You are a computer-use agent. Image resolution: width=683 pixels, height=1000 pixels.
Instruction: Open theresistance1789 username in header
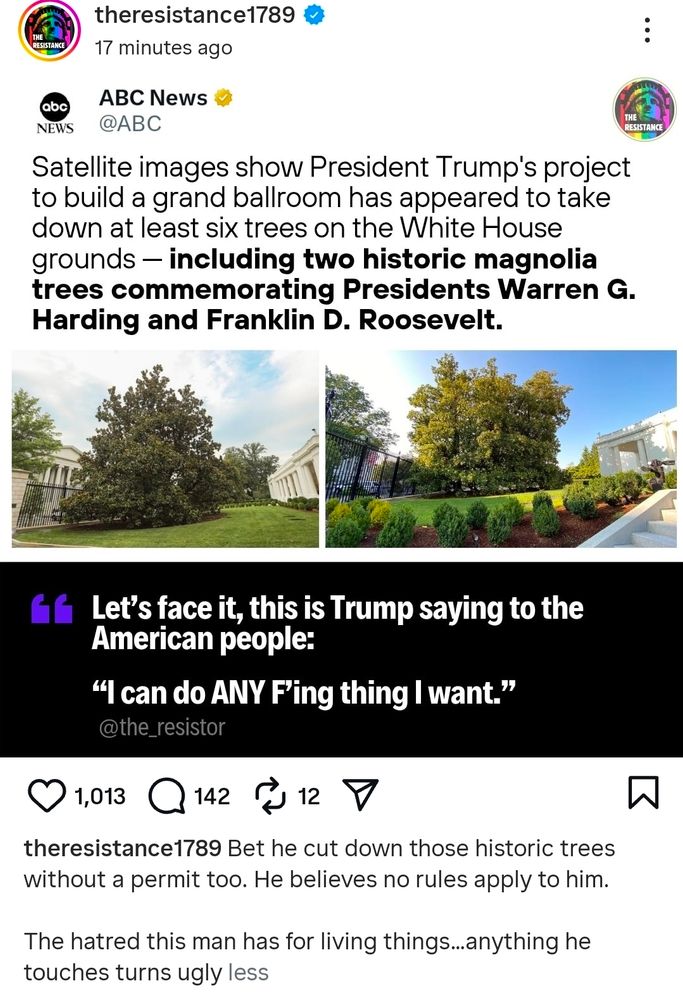[x=194, y=15]
